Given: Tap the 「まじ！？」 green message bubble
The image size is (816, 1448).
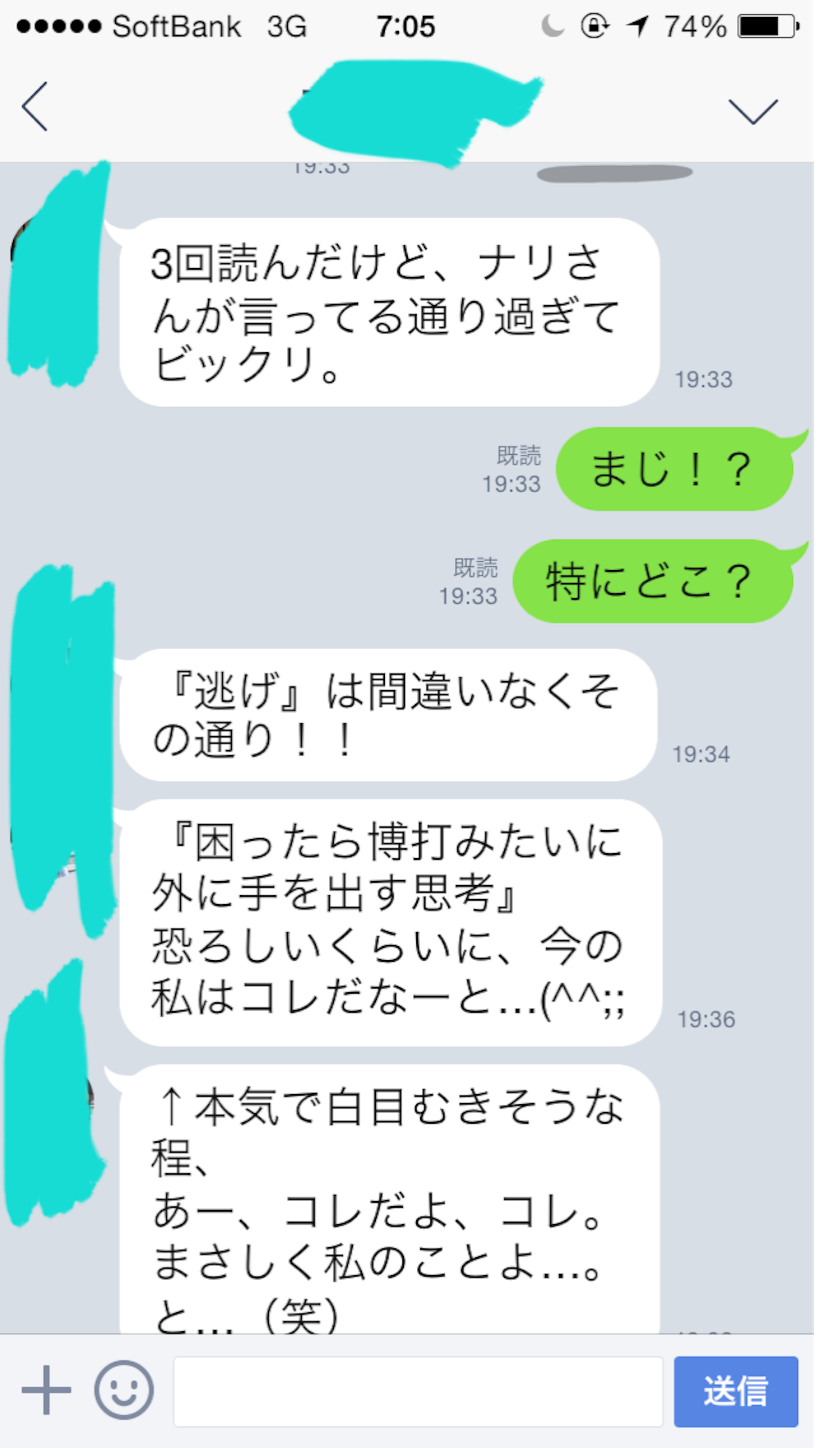Looking at the screenshot, I should [x=677, y=469].
